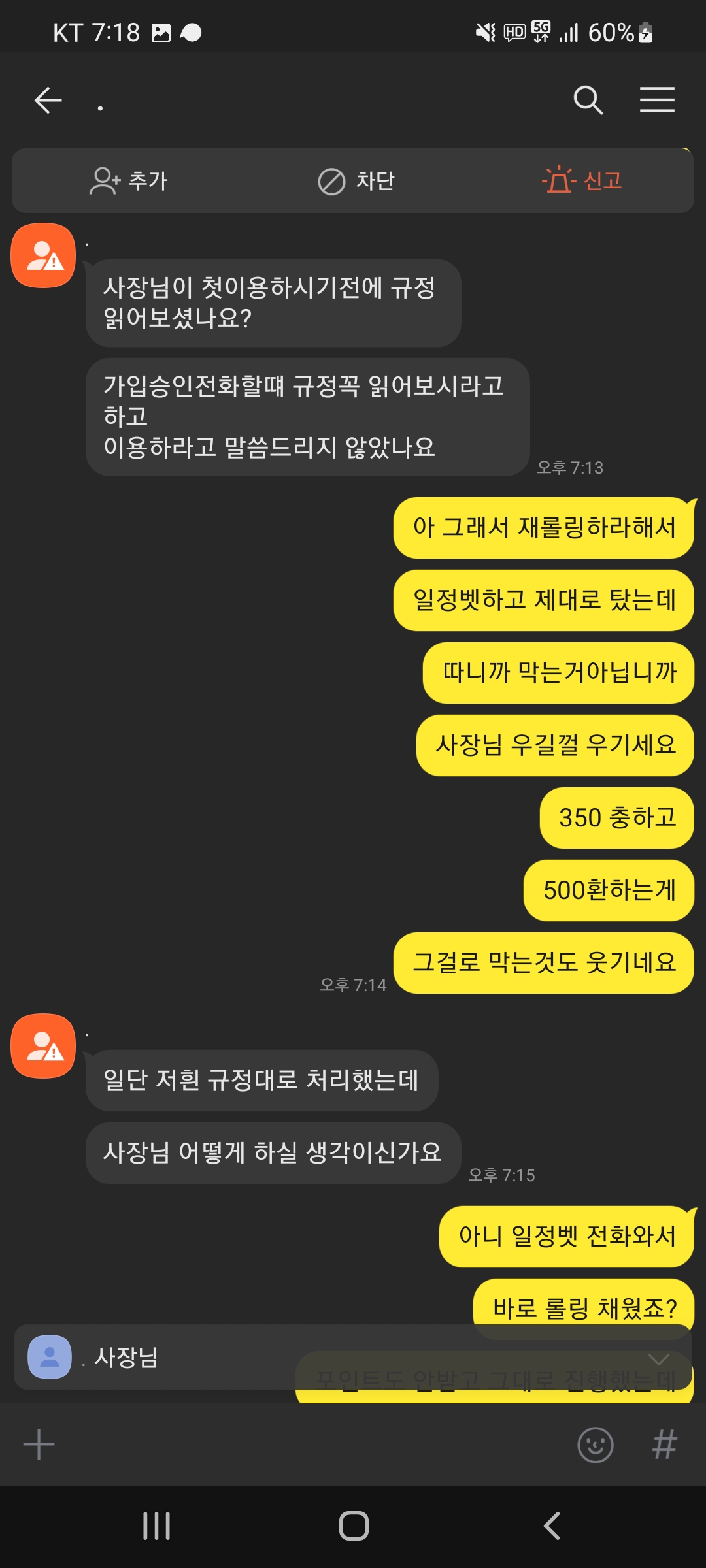Go to the phone's home screen

[353, 1526]
